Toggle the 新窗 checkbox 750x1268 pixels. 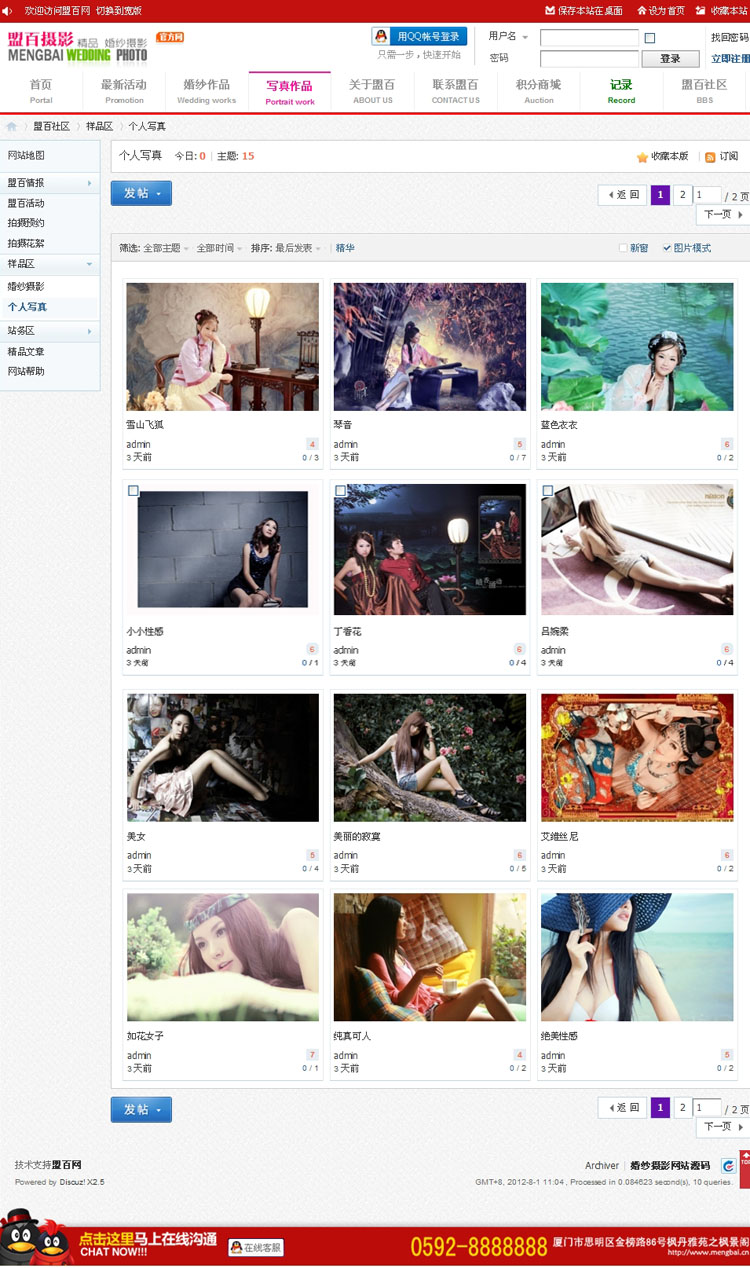click(x=623, y=248)
